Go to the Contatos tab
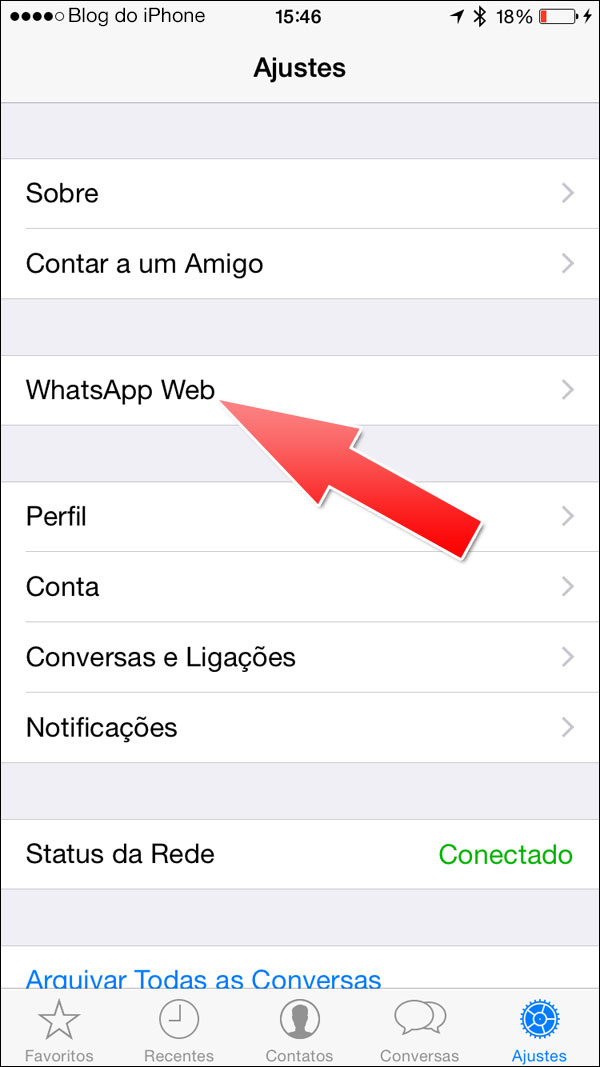600x1067 pixels. pos(299,1030)
